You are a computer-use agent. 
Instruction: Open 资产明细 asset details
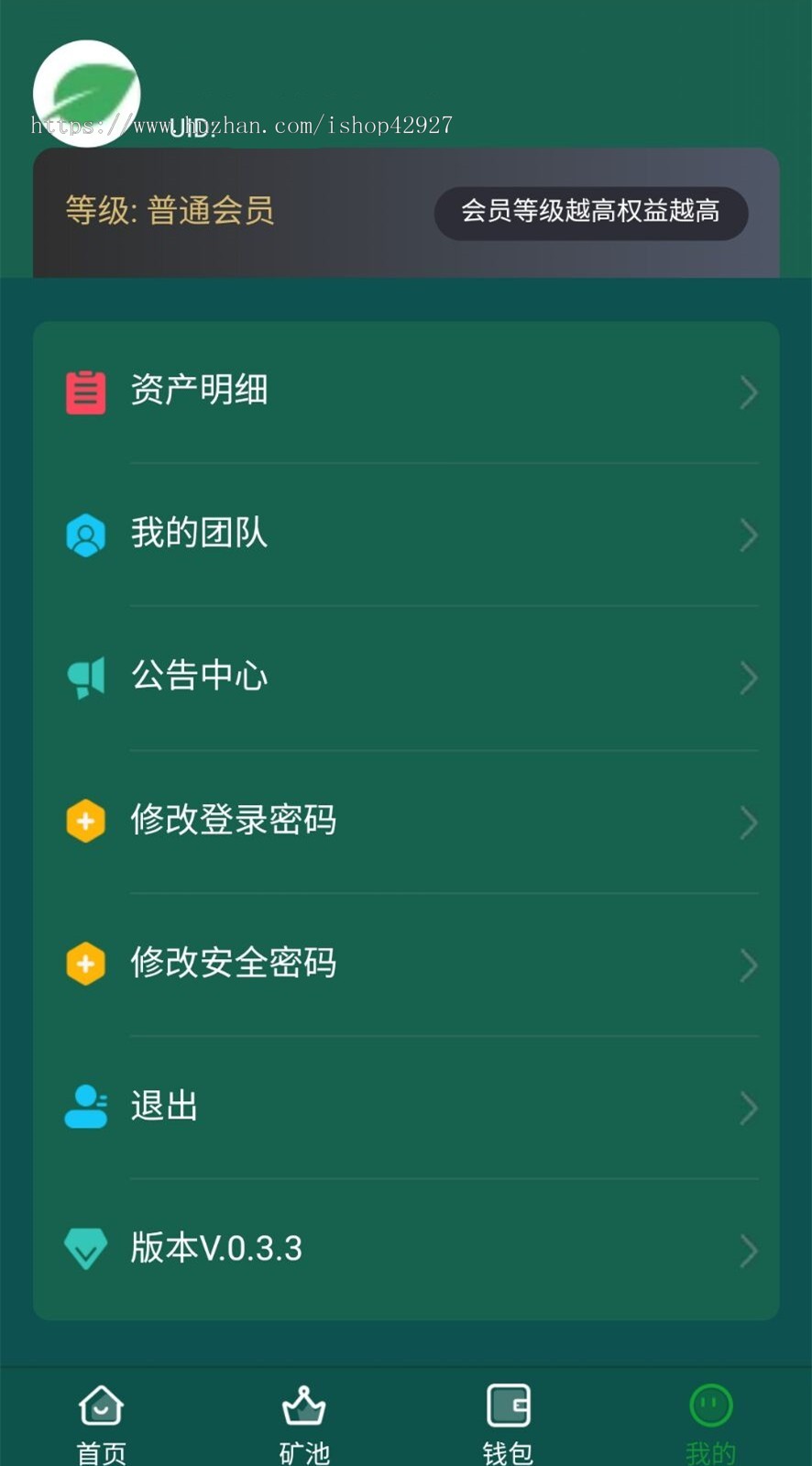pyautogui.click(x=406, y=391)
